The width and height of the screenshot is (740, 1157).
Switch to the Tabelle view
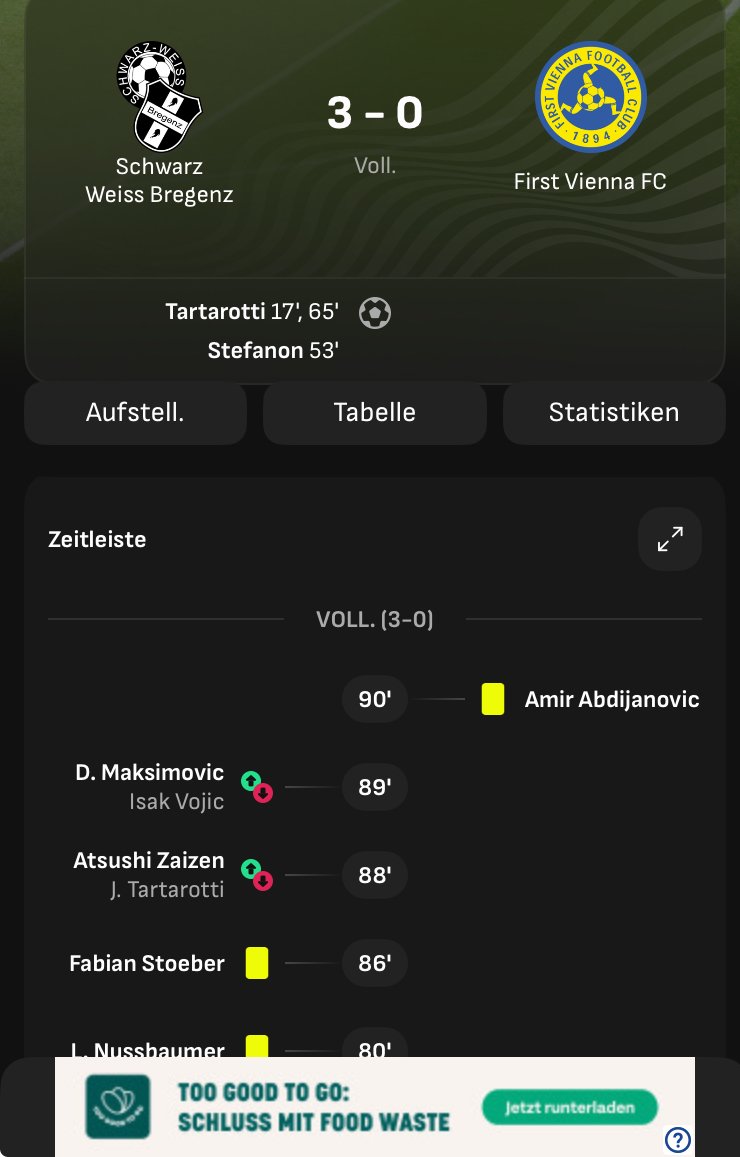[x=374, y=413]
